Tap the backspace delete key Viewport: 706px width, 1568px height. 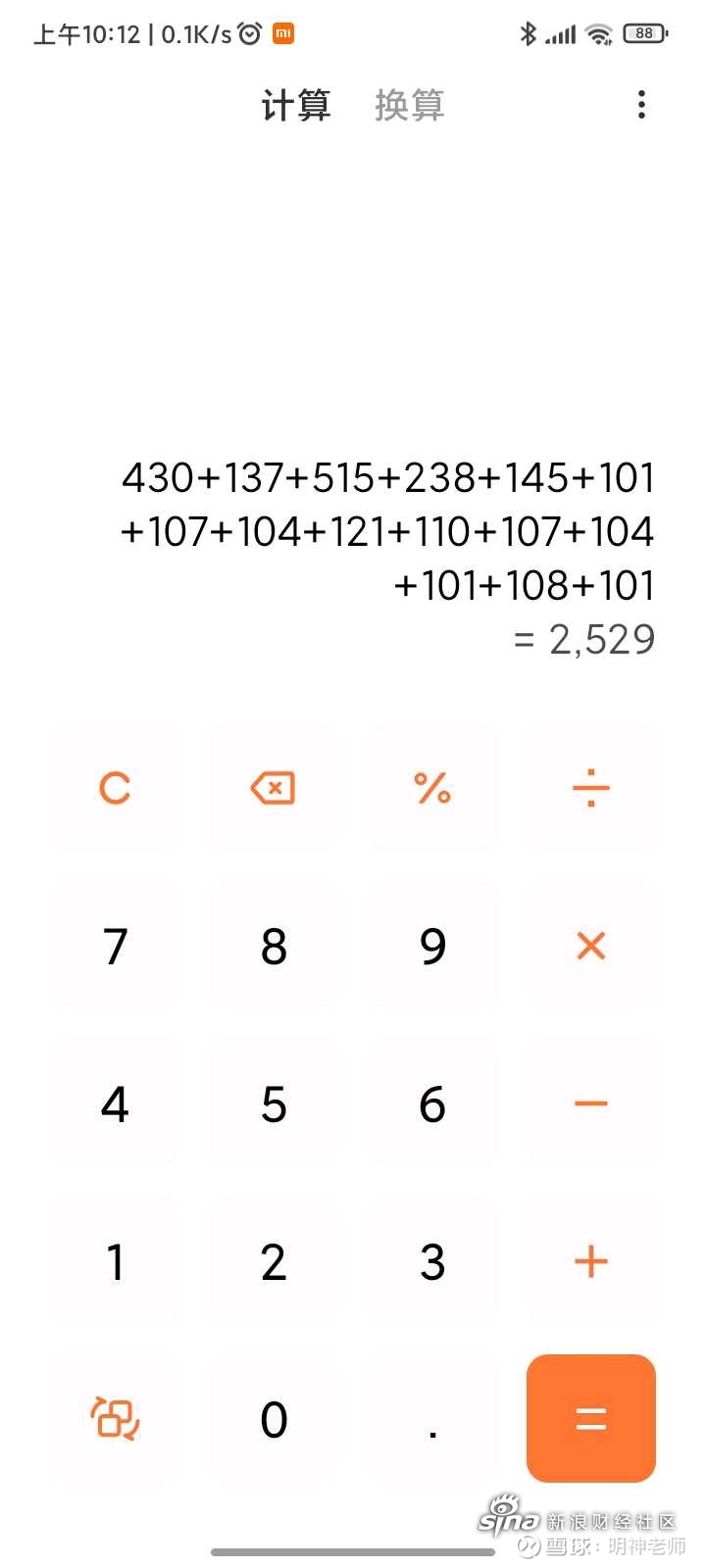tap(274, 788)
